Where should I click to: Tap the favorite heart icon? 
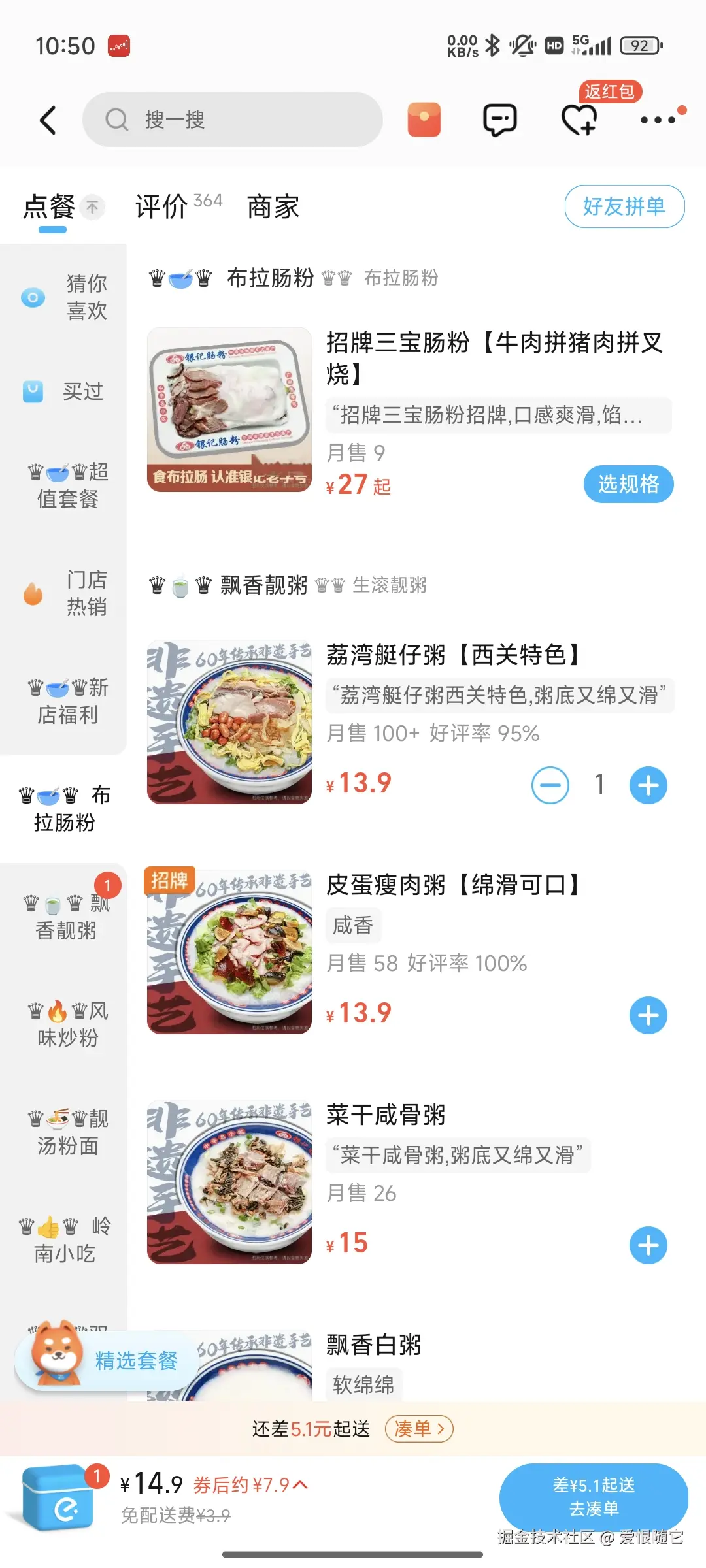click(x=579, y=120)
